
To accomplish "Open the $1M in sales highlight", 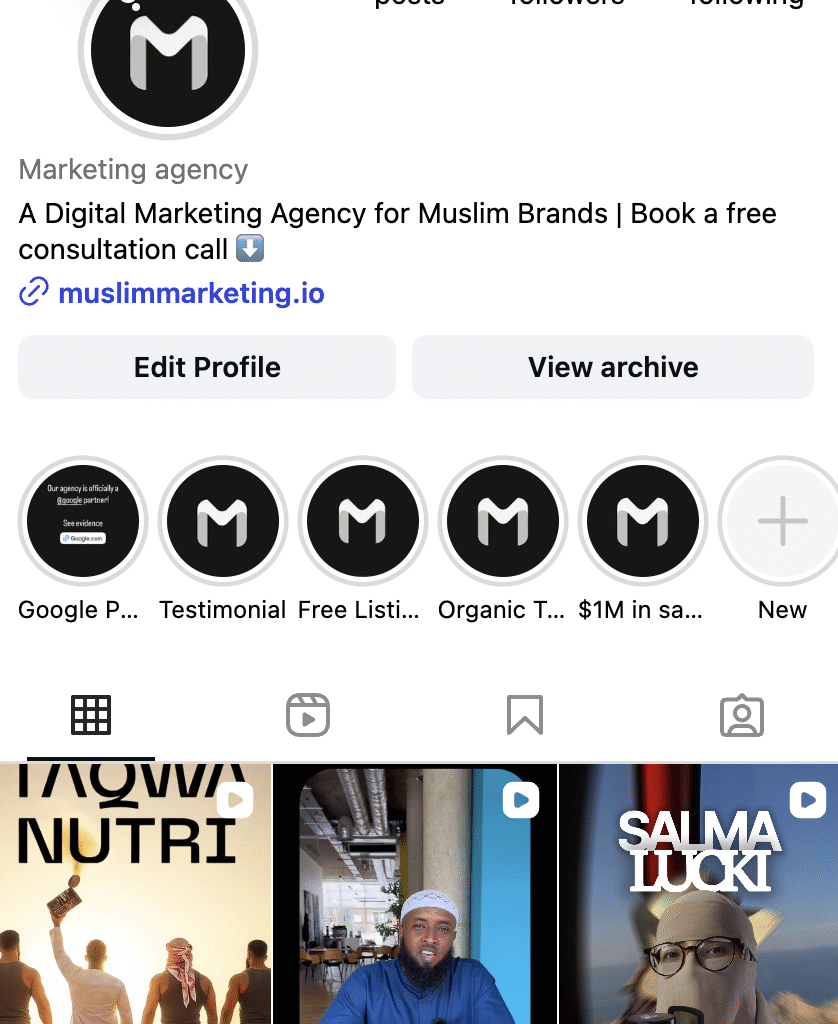I will [642, 521].
